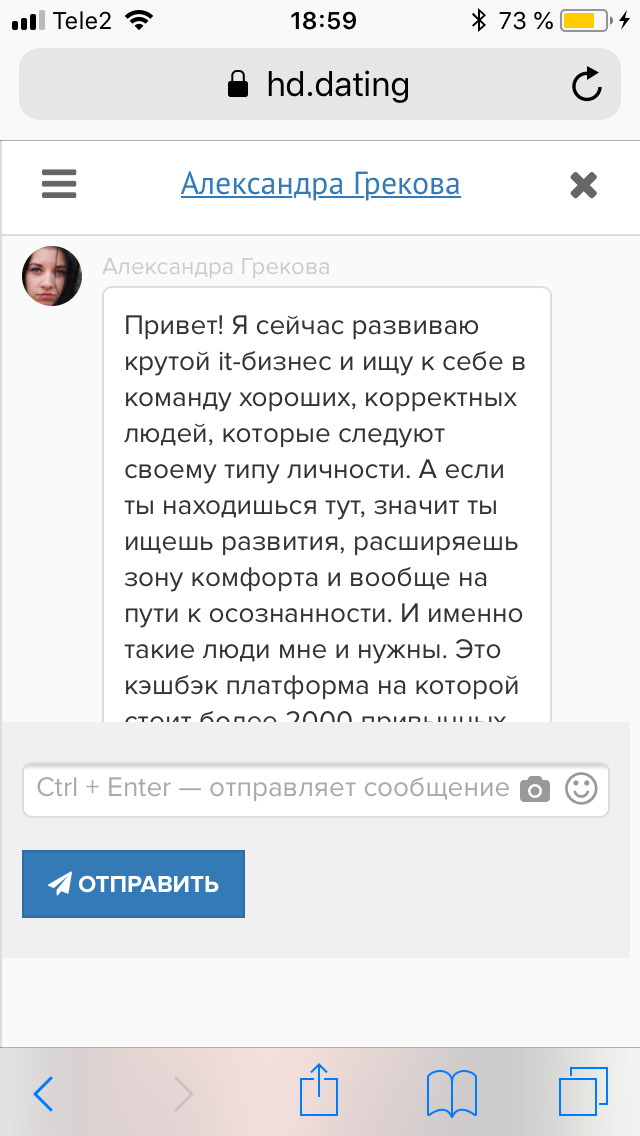Focus the message text field

tap(270, 788)
